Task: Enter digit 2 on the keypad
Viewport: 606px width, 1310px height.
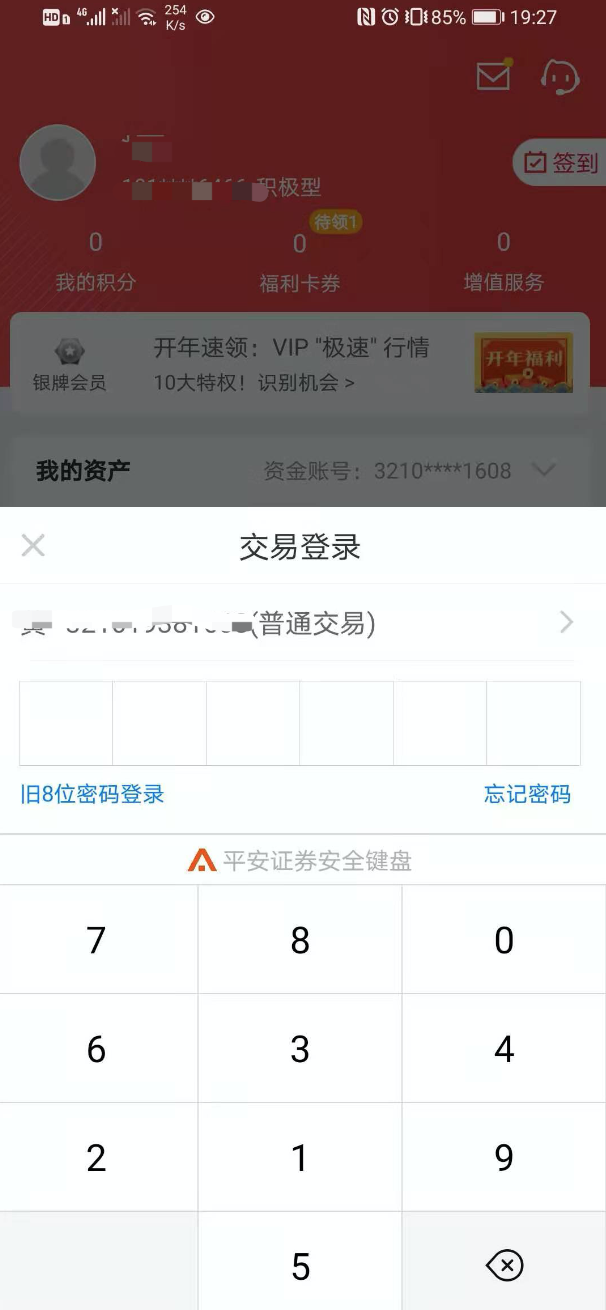Action: click(97, 1158)
